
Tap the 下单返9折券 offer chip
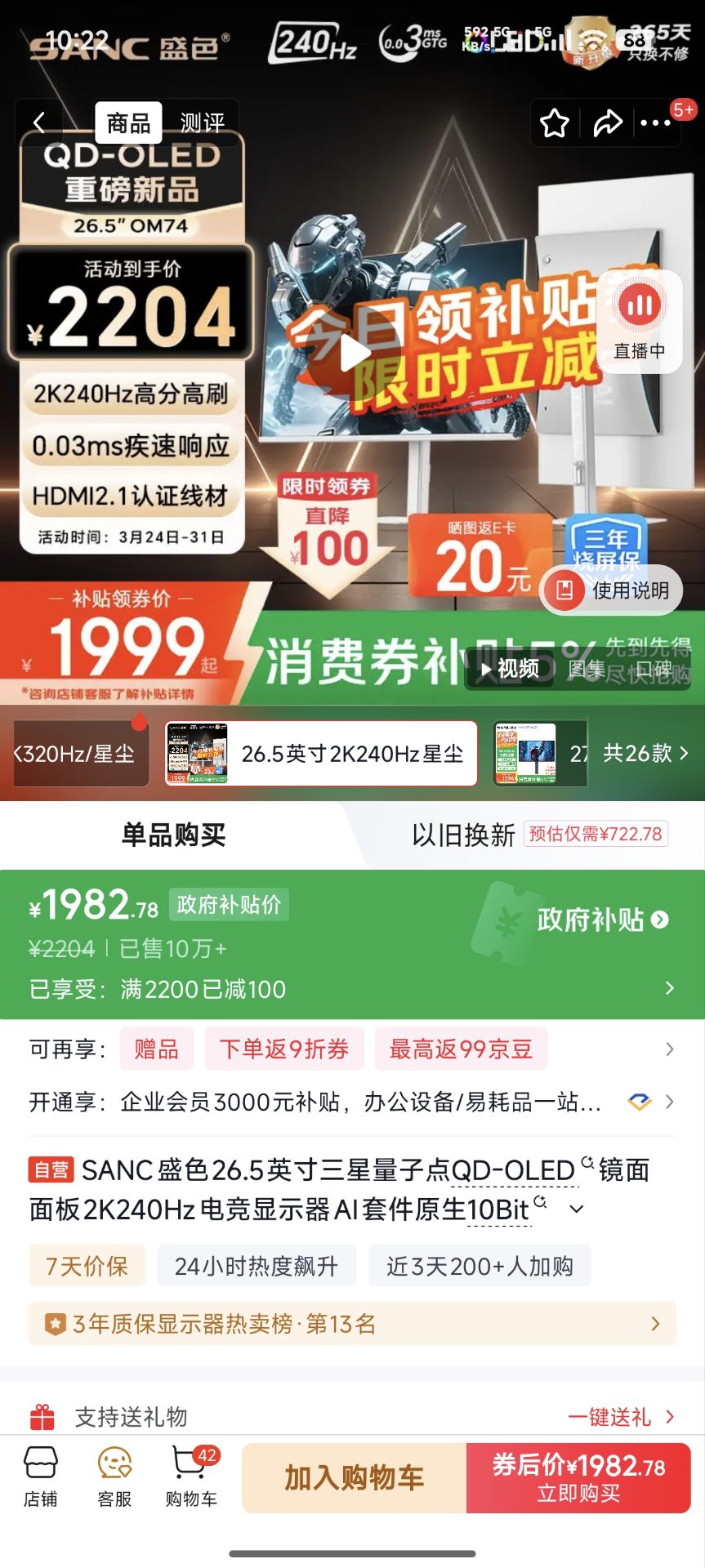pyautogui.click(x=284, y=1049)
